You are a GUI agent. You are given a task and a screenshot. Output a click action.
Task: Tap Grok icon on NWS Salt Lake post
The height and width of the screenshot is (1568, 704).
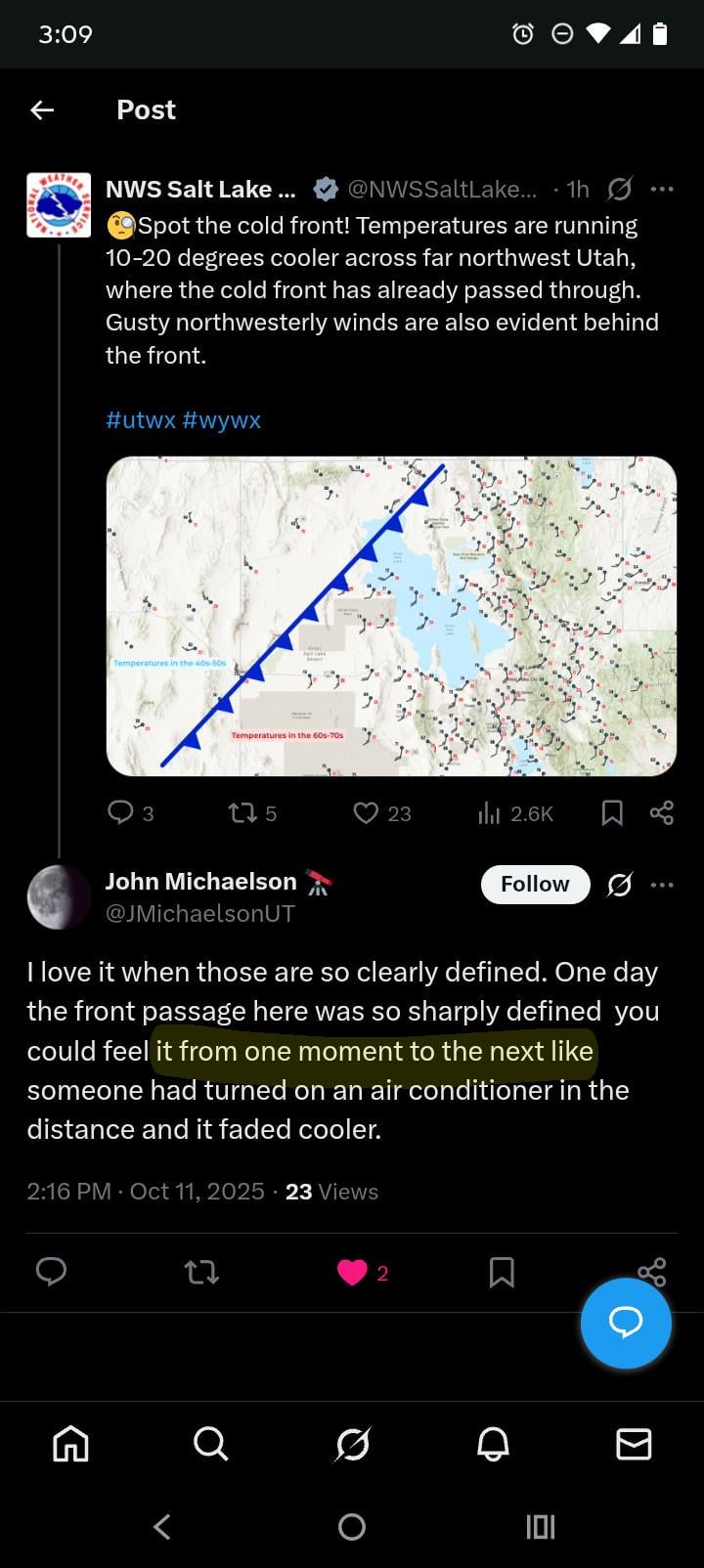(x=619, y=189)
